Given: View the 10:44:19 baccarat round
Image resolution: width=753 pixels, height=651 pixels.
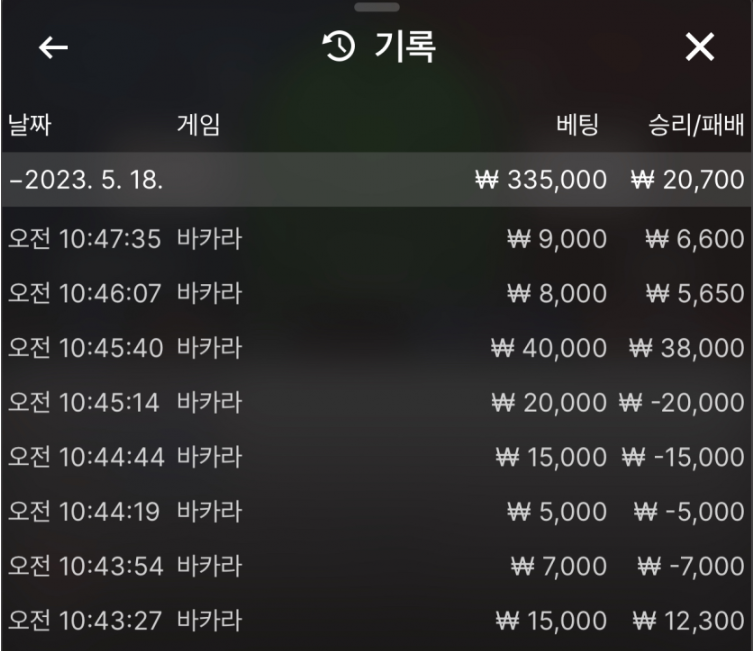Looking at the screenshot, I should [376, 512].
